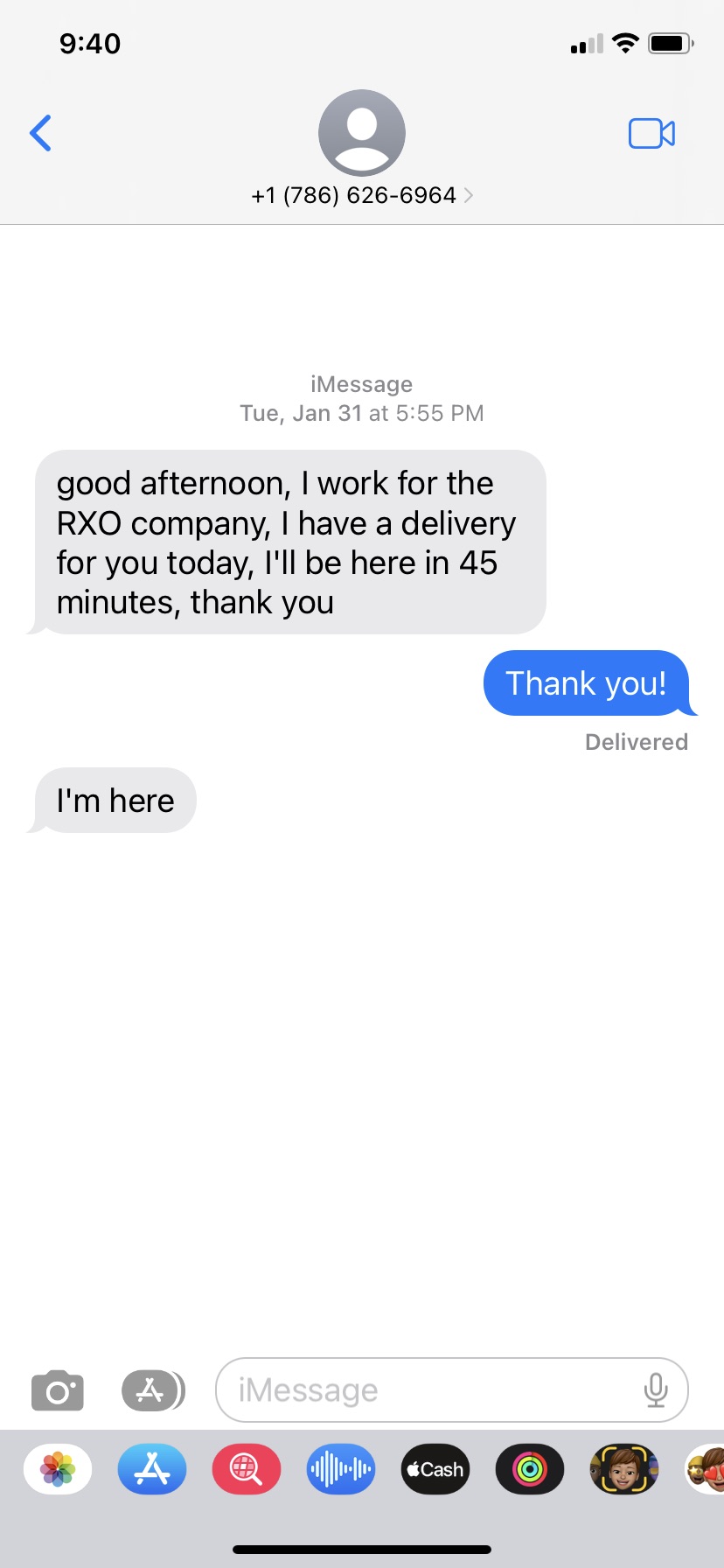
Task: Toggle the App Store apps drawer
Action: pyautogui.click(x=152, y=1389)
